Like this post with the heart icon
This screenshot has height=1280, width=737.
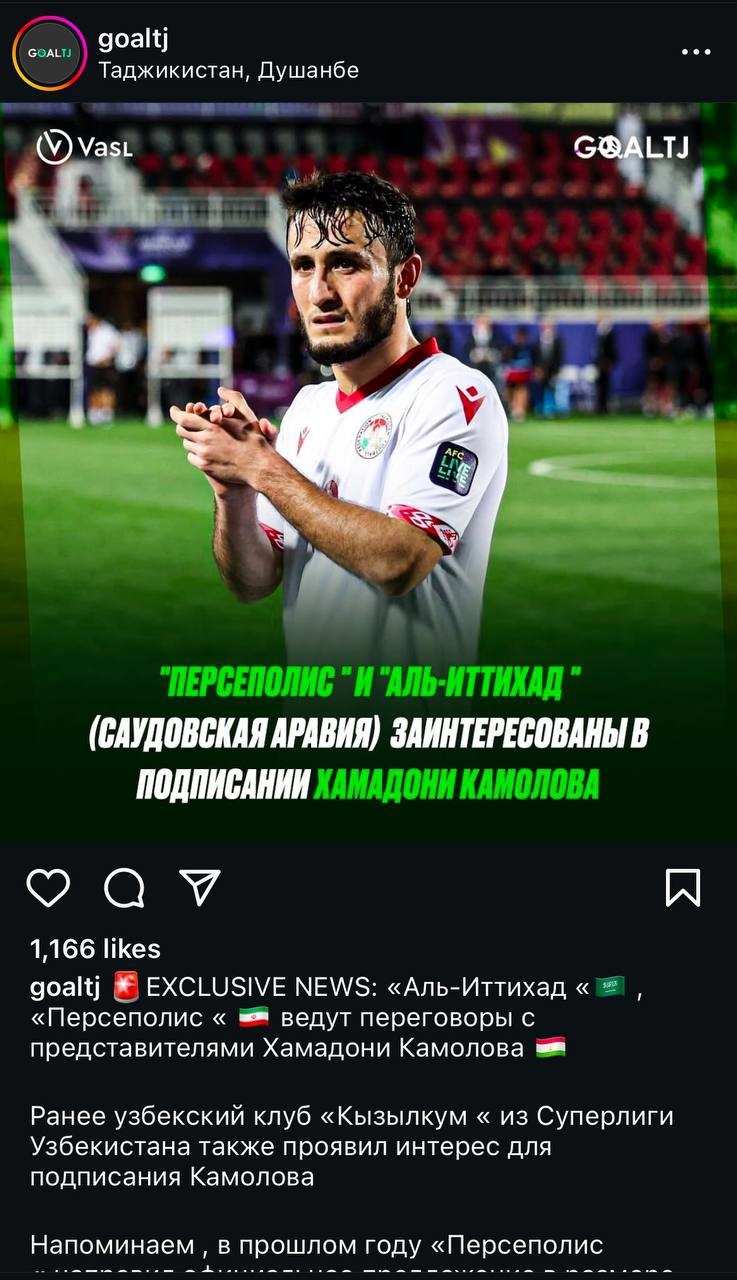coord(48,887)
